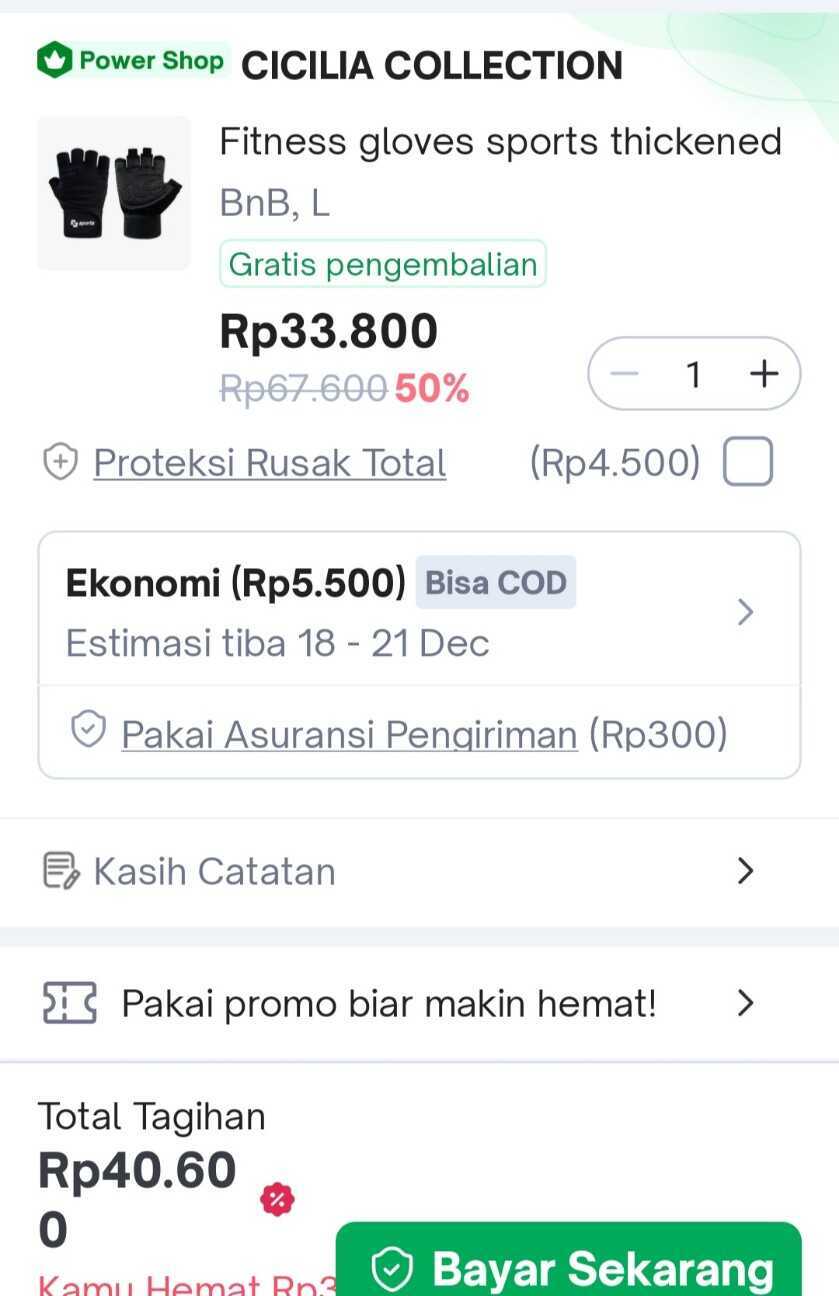This screenshot has width=839, height=1296.
Task: Click the Gratis pengembalian badge
Action: click(382, 263)
